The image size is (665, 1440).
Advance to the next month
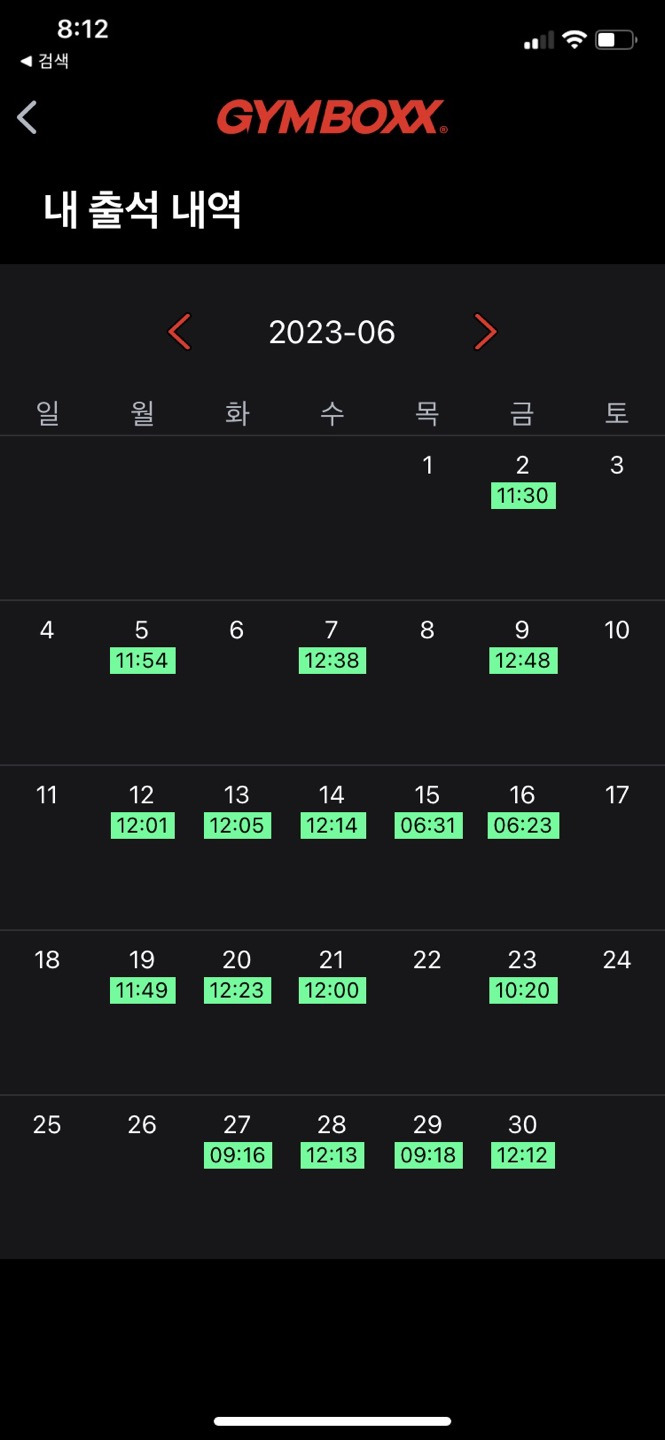(485, 332)
